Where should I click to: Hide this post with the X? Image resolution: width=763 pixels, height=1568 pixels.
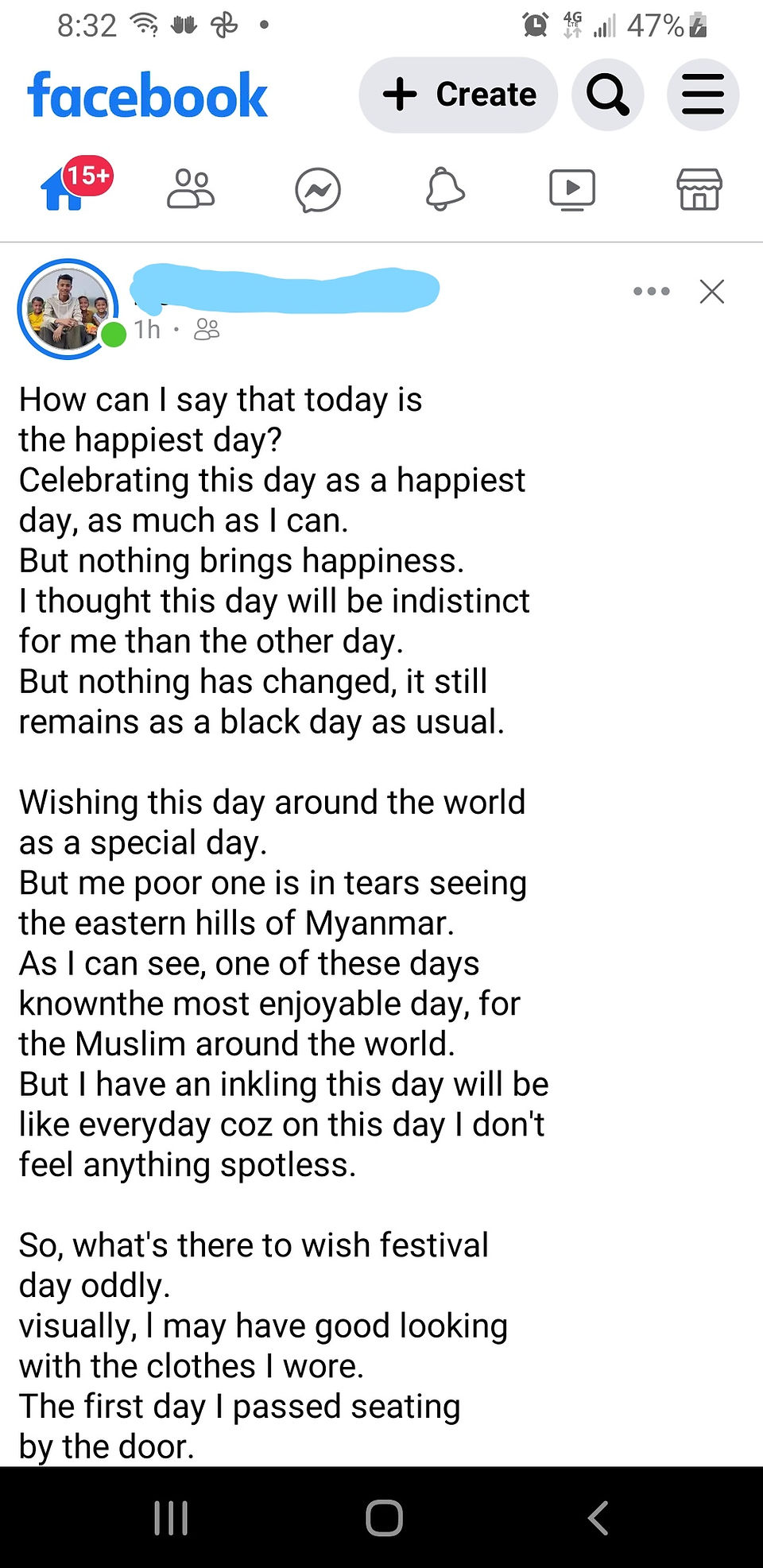point(712,292)
